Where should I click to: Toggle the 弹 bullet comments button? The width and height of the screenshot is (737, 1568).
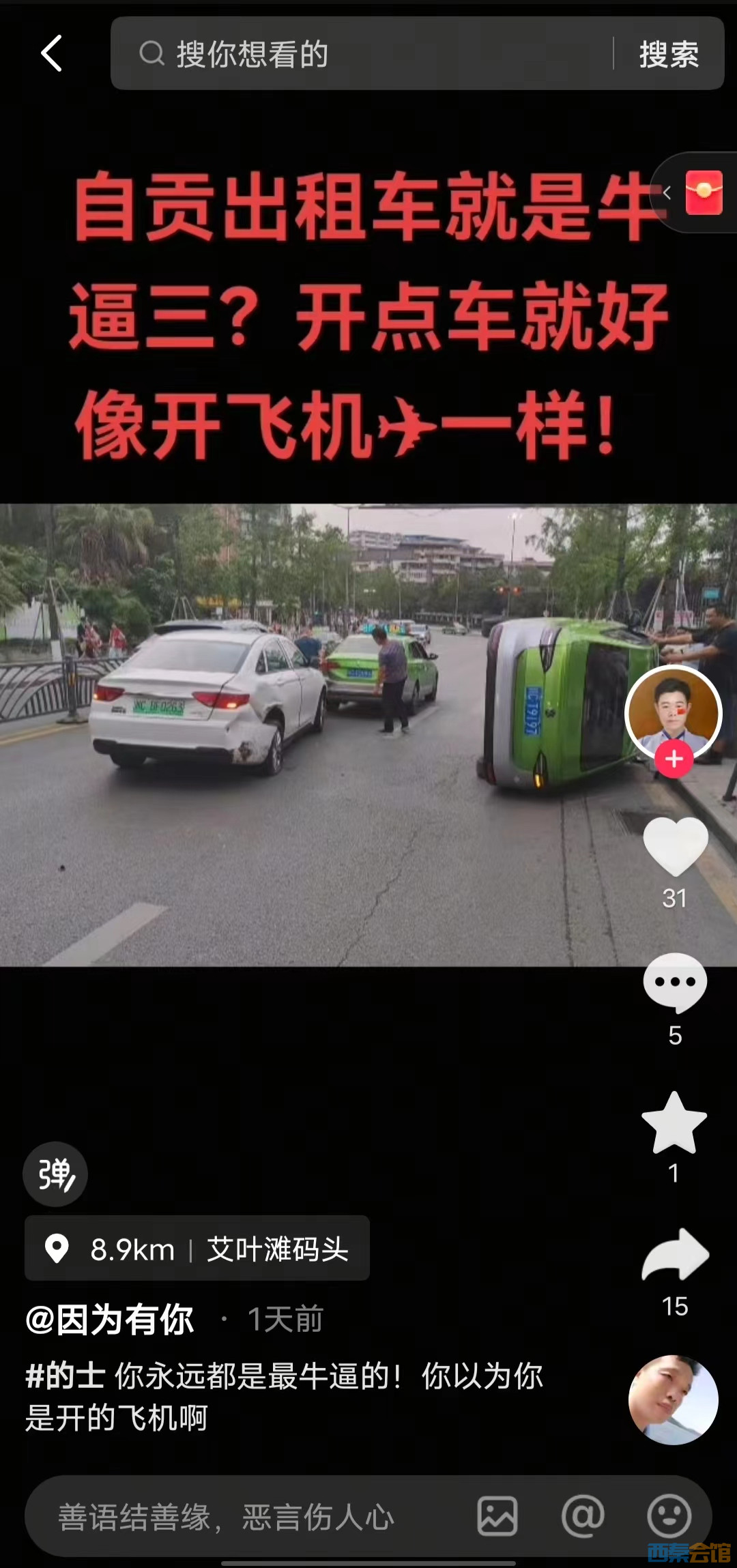pos(55,1174)
